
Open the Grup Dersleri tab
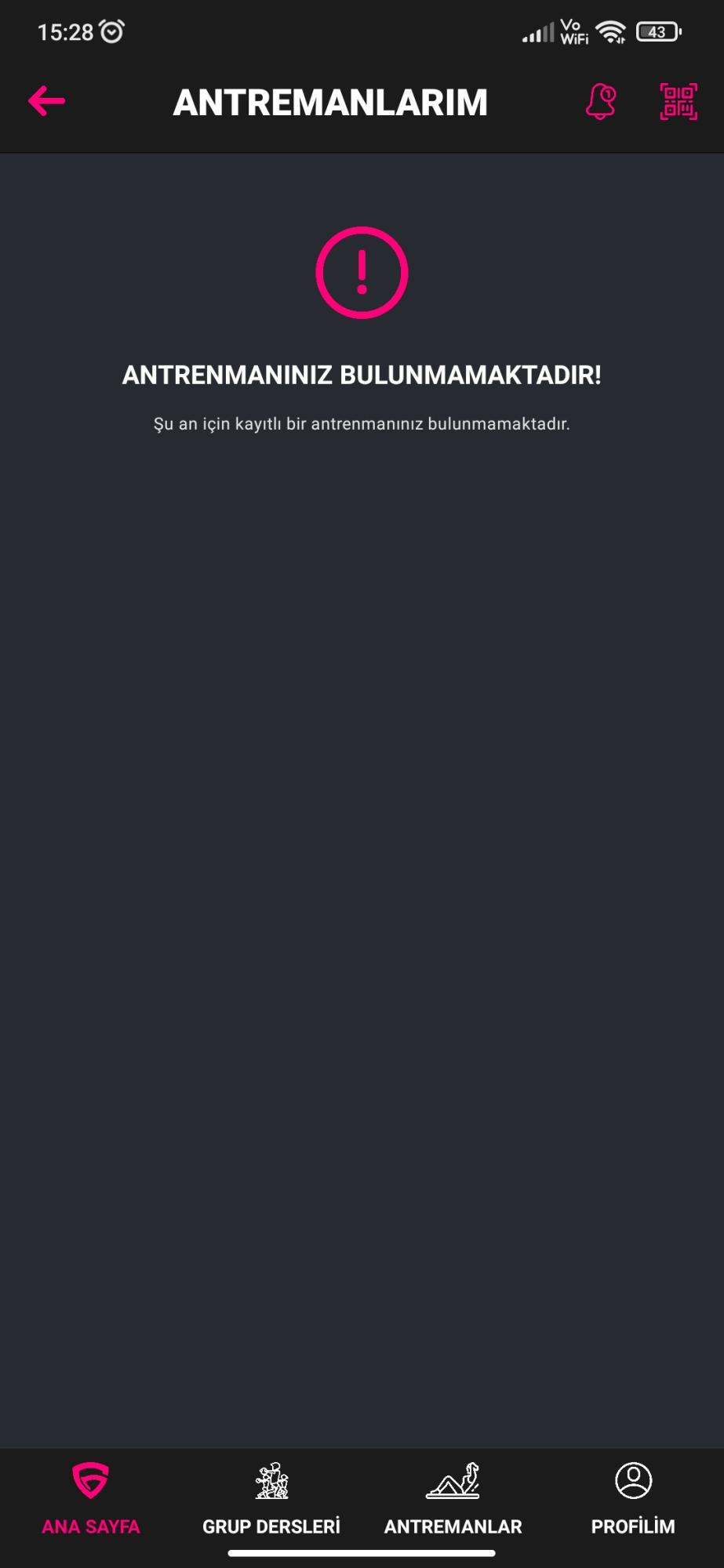(x=271, y=1498)
